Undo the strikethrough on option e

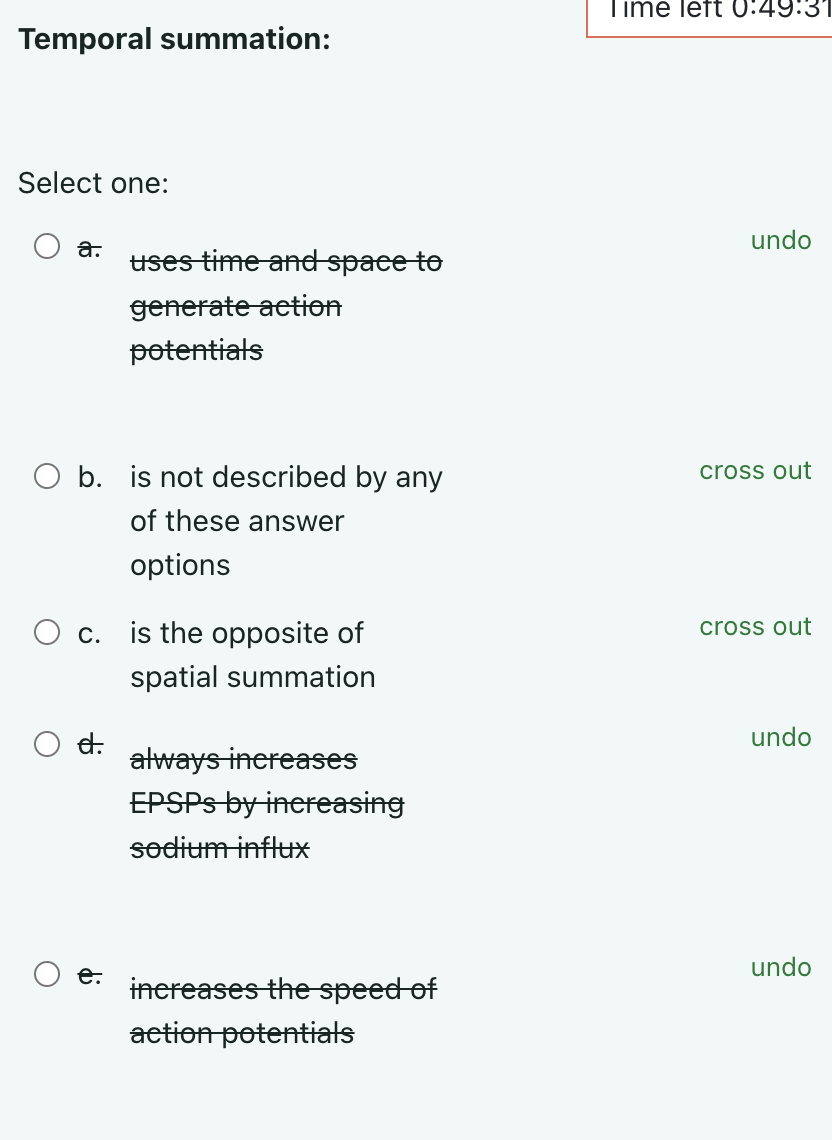pos(781,967)
